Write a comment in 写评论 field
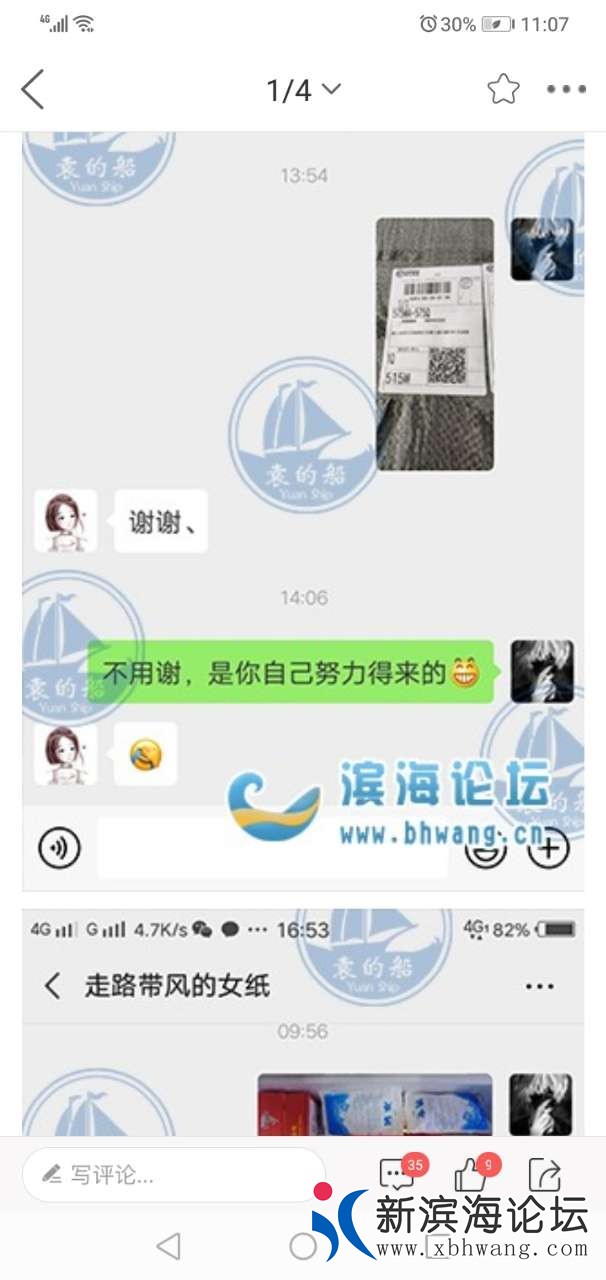 [x=174, y=1175]
